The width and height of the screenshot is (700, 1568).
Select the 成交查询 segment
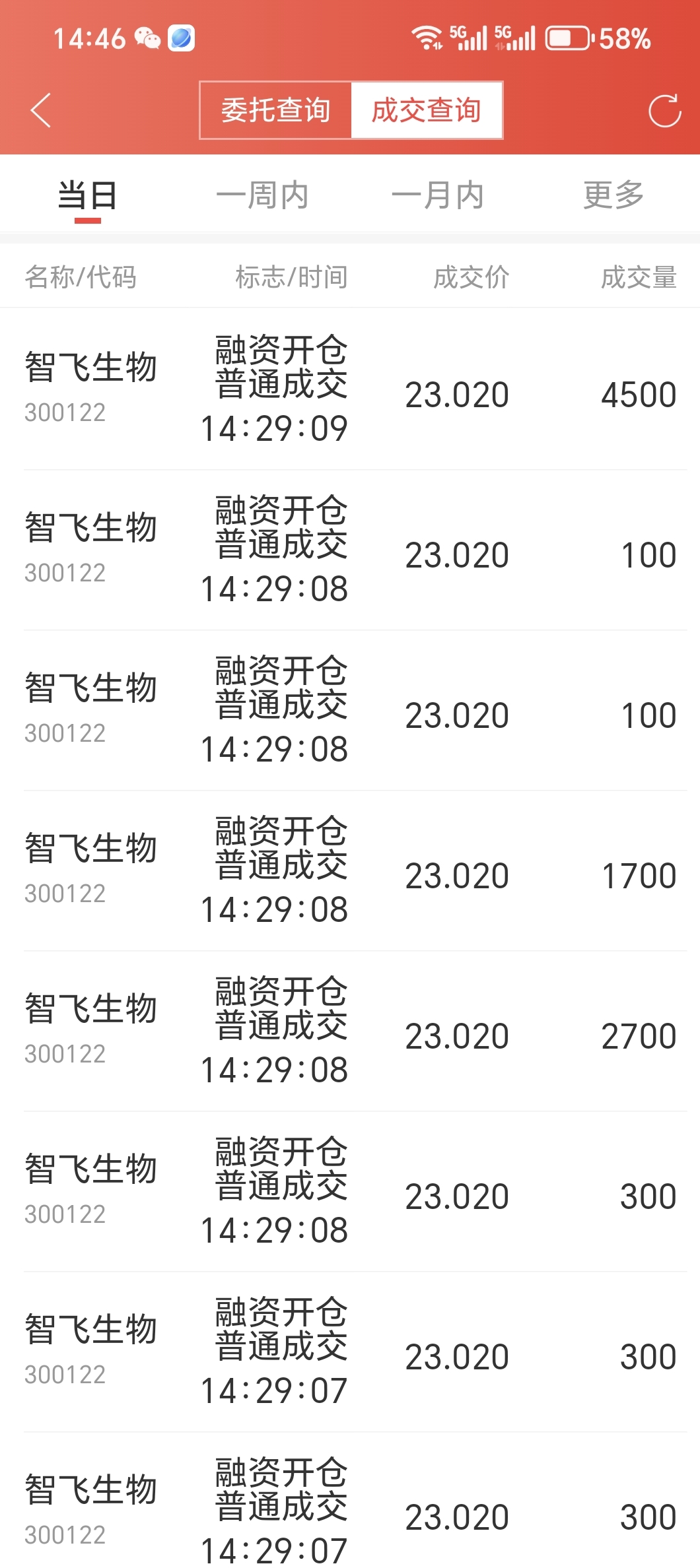point(427,110)
